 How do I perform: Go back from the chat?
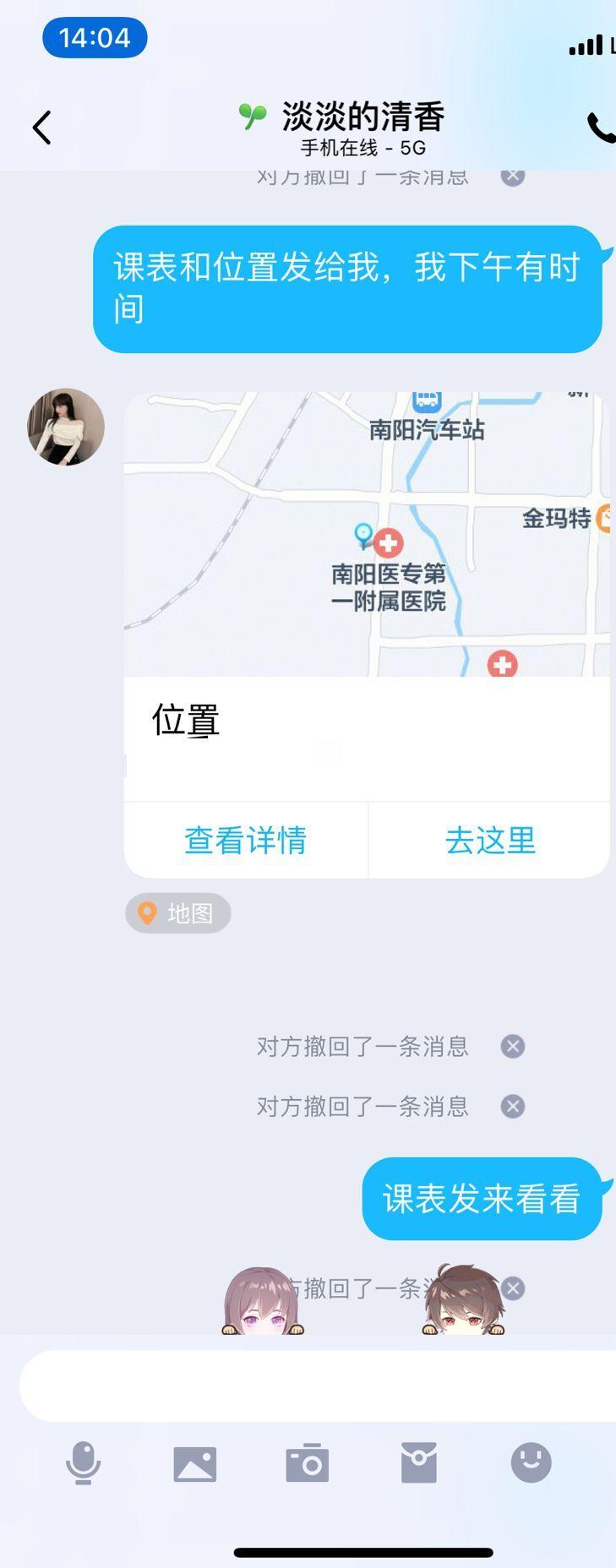41,128
